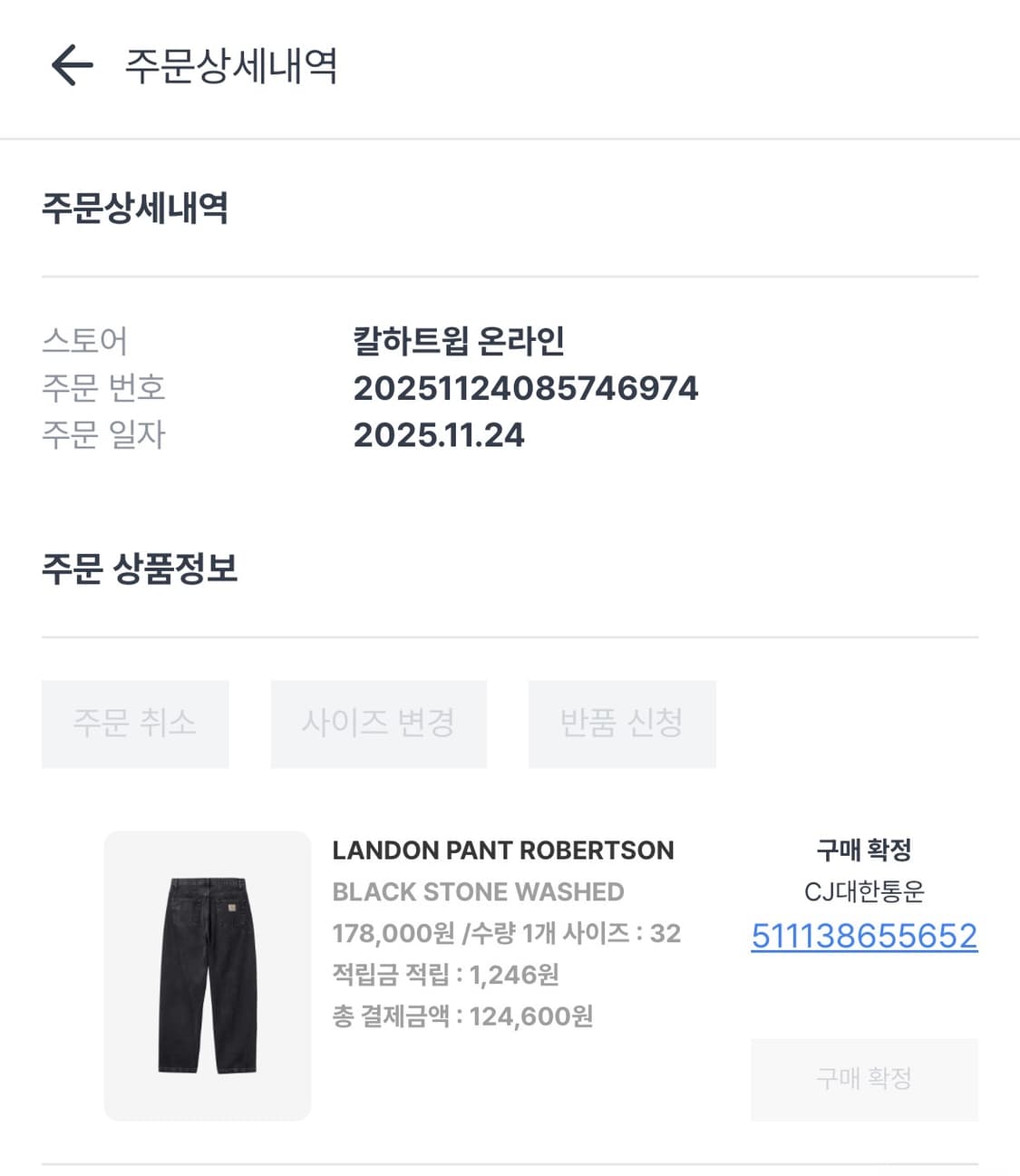The image size is (1020, 1176).
Task: Confirm purchase with the 구매 확정 button
Action: point(862,1079)
